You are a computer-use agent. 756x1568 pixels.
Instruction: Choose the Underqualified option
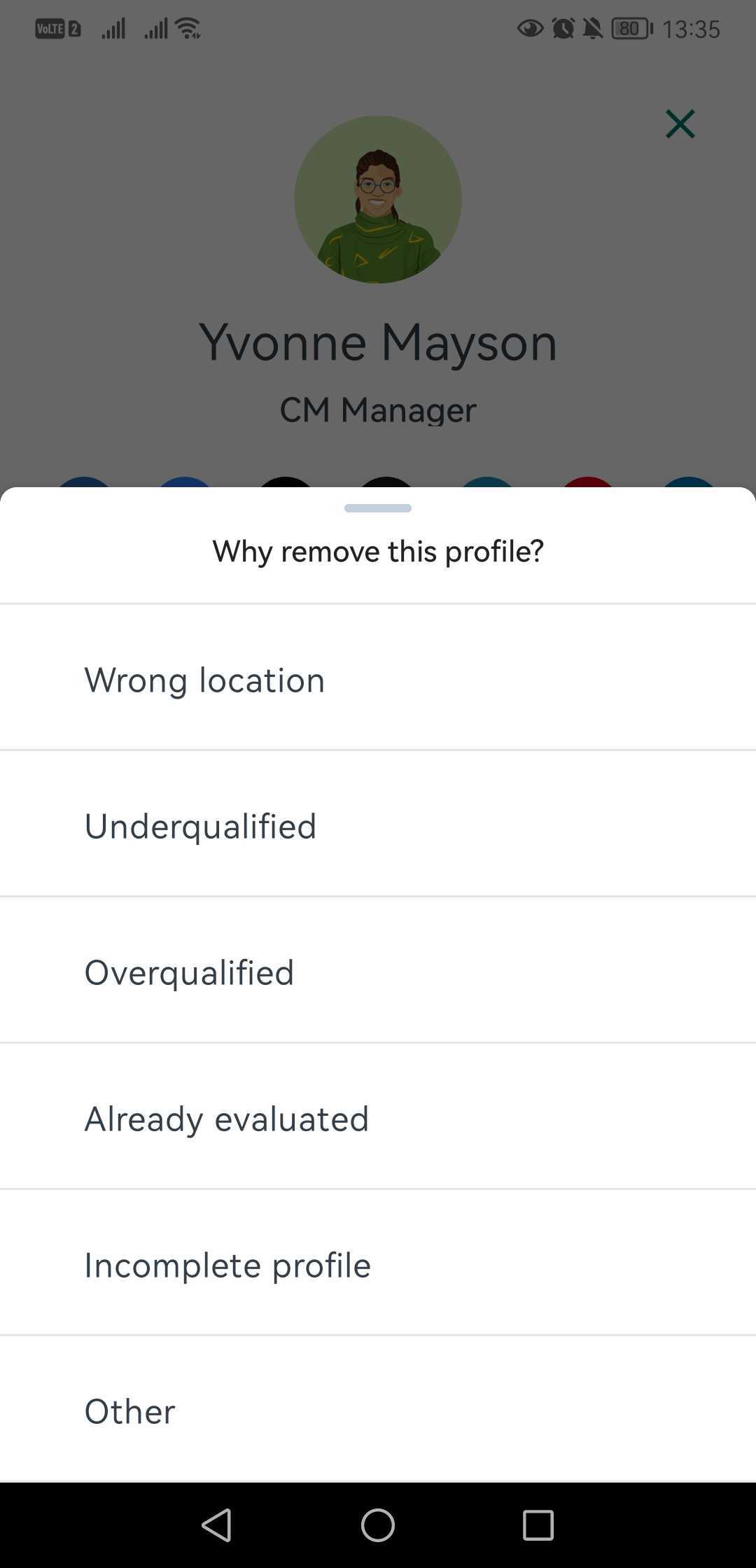coord(378,824)
